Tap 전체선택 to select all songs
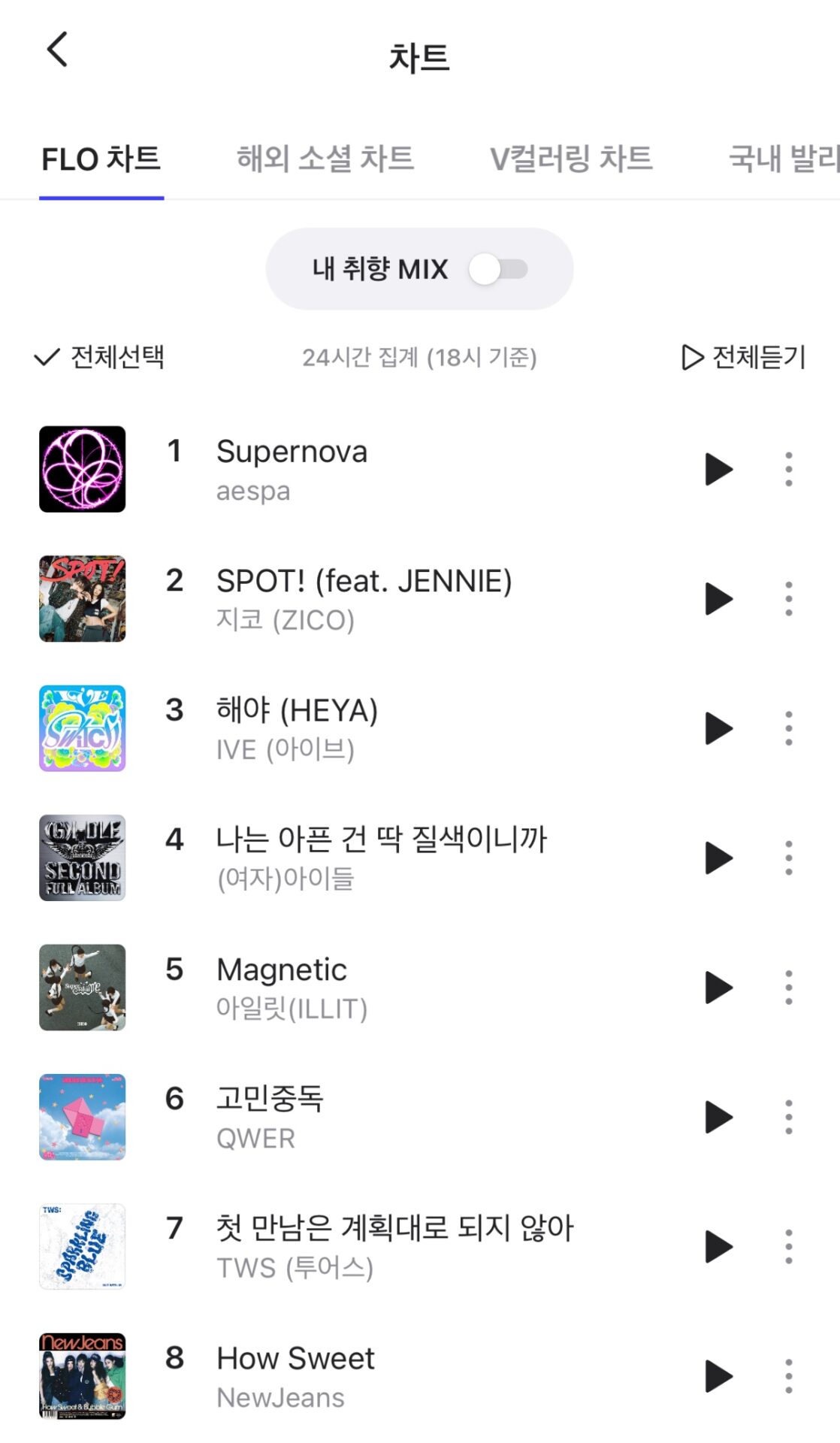The height and width of the screenshot is (1443, 840). click(100, 357)
